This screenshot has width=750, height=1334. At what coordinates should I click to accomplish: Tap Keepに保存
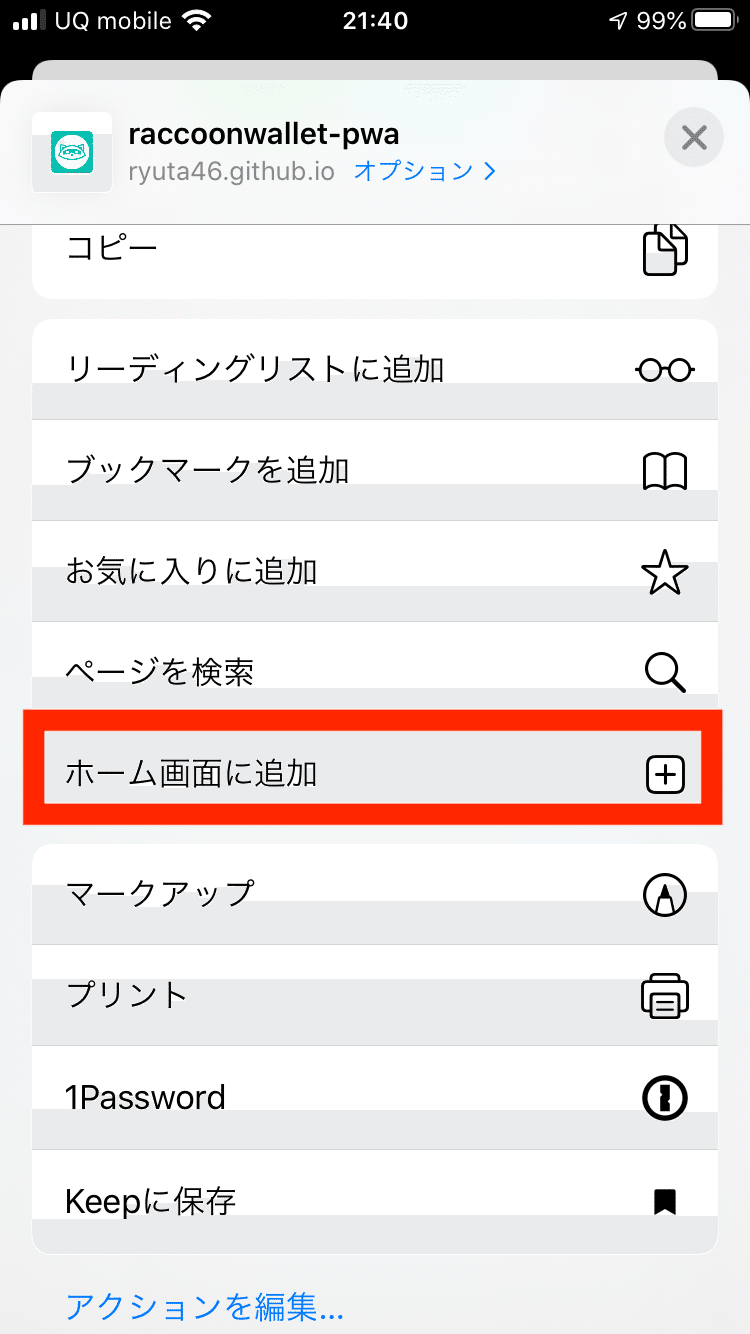(x=375, y=1201)
